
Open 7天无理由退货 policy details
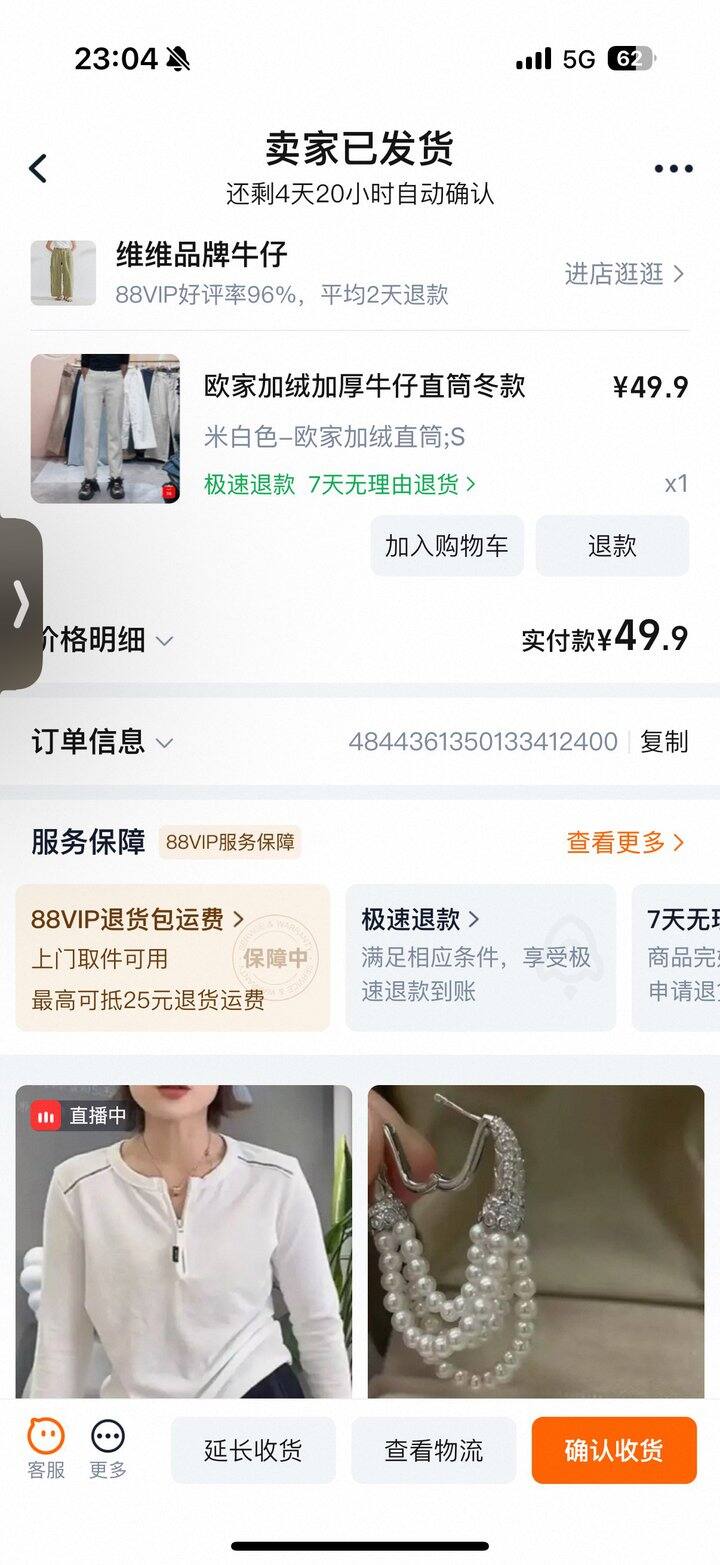tap(392, 485)
